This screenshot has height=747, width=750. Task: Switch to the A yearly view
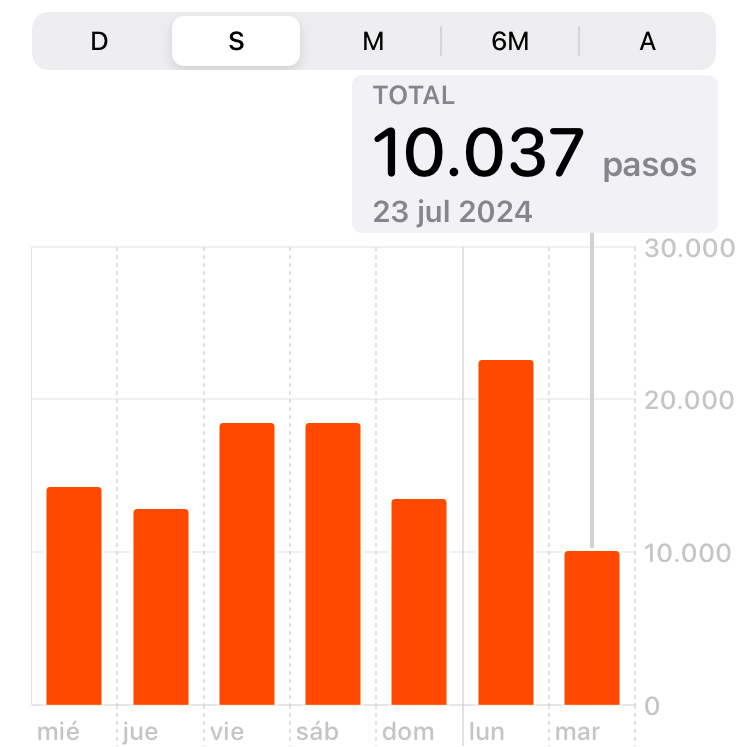click(647, 41)
